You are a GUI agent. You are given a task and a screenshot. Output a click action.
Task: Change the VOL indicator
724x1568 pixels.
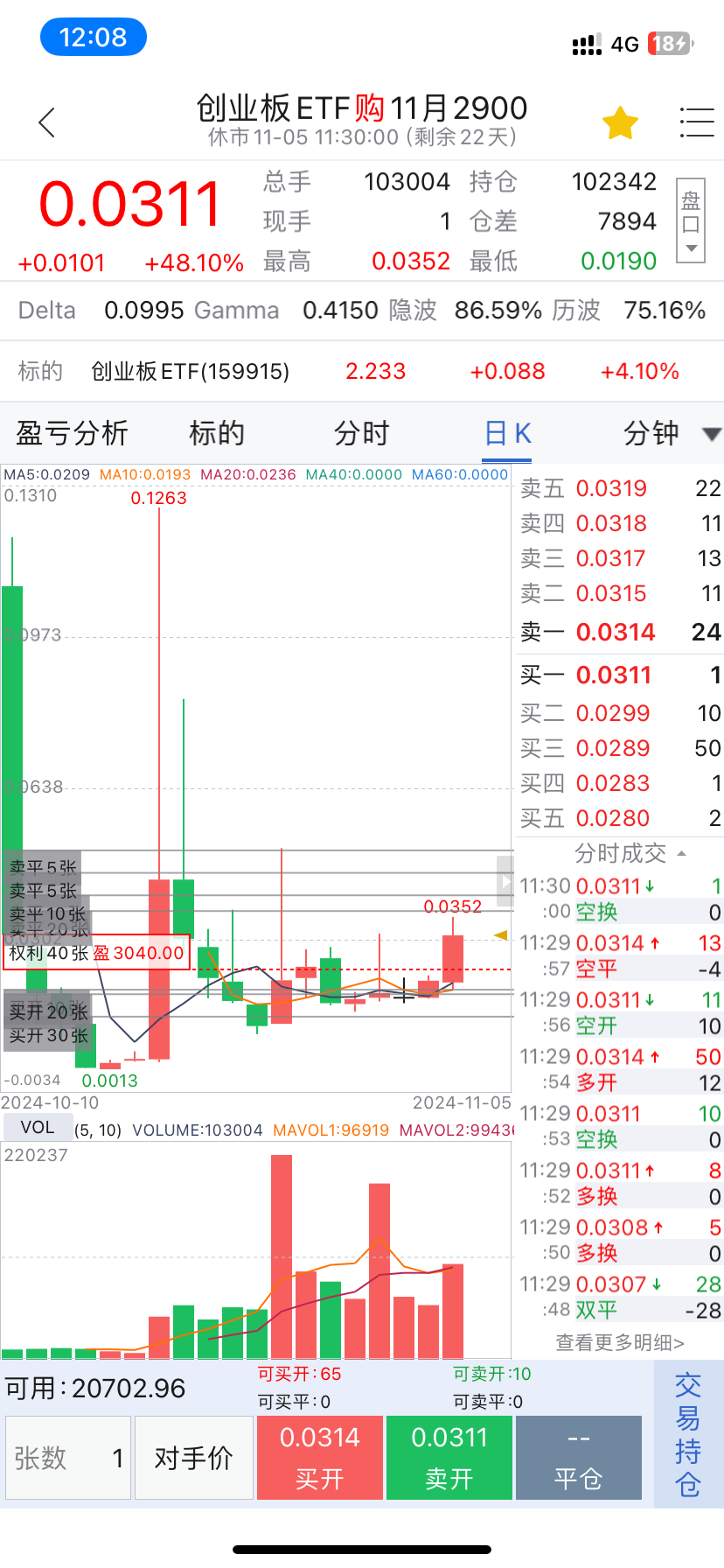38,1128
